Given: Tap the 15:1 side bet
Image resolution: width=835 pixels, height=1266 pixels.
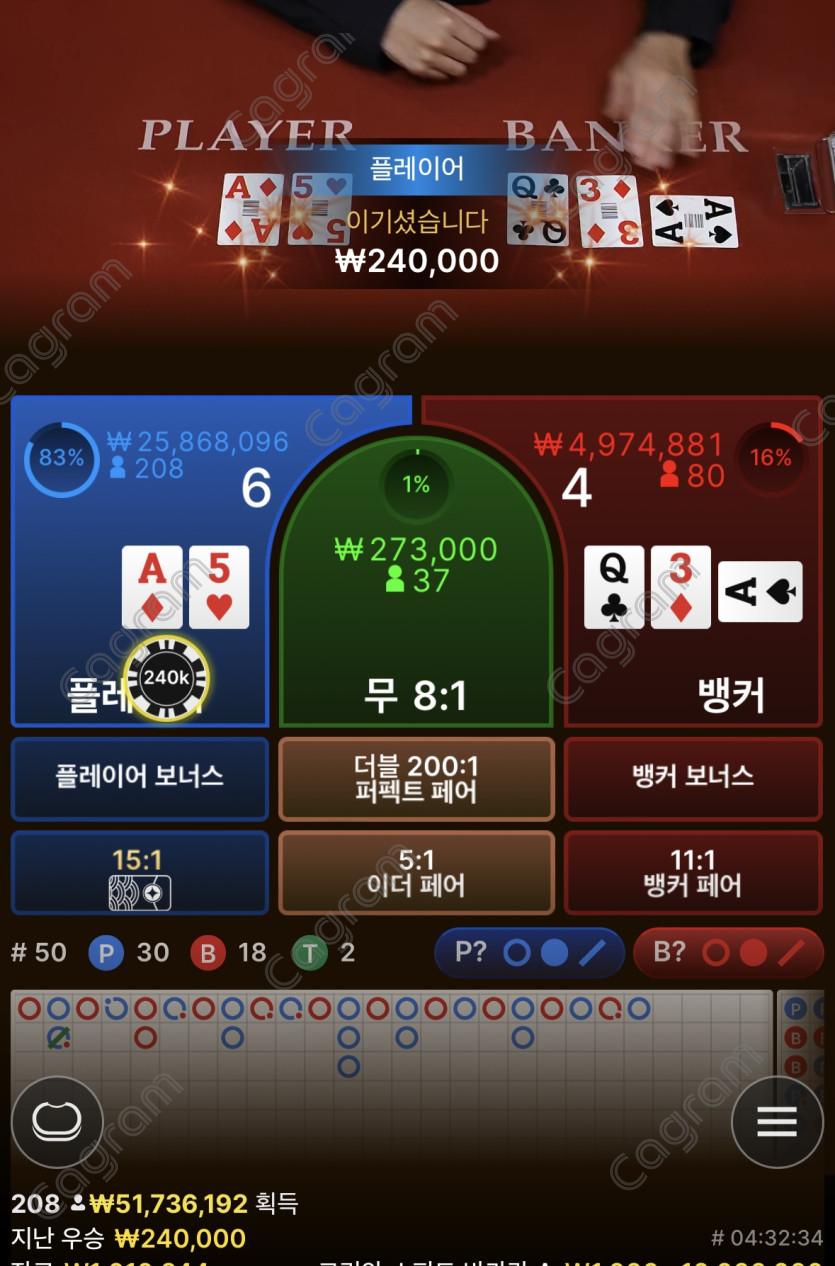Looking at the screenshot, I should [140, 872].
